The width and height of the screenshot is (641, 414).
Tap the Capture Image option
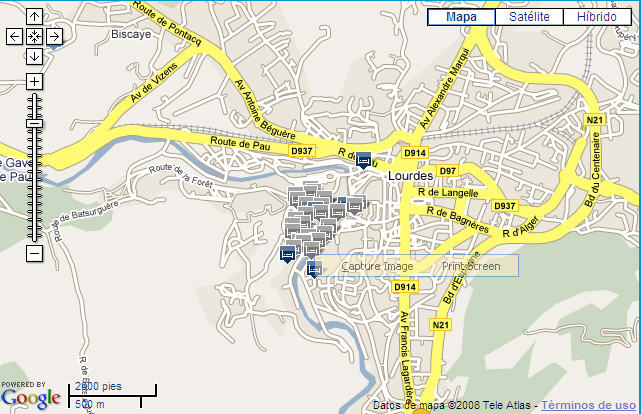(377, 266)
